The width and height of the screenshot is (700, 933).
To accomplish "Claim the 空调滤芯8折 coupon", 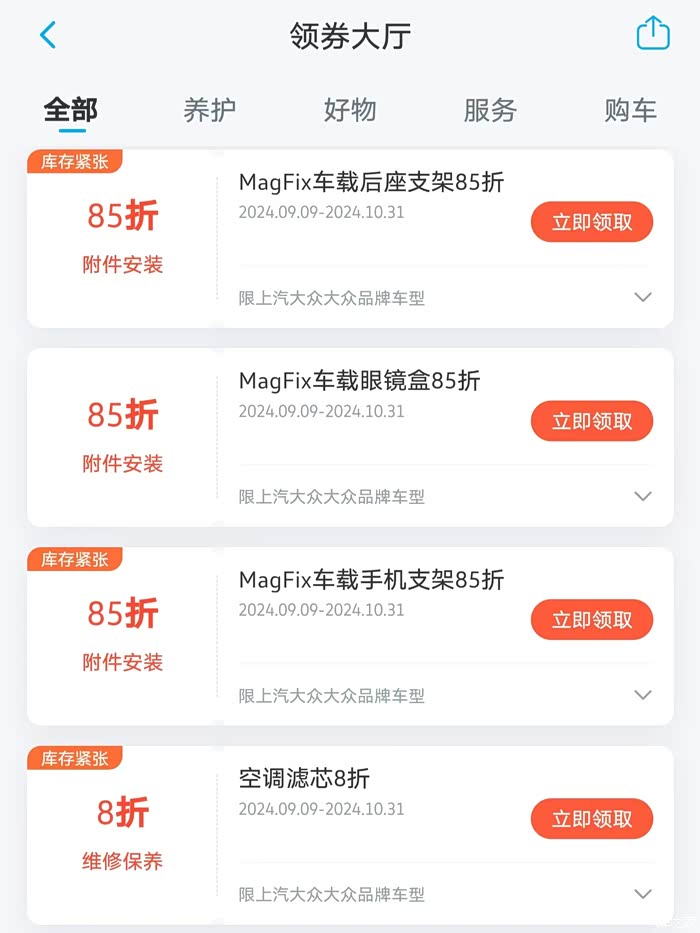I will pyautogui.click(x=591, y=819).
